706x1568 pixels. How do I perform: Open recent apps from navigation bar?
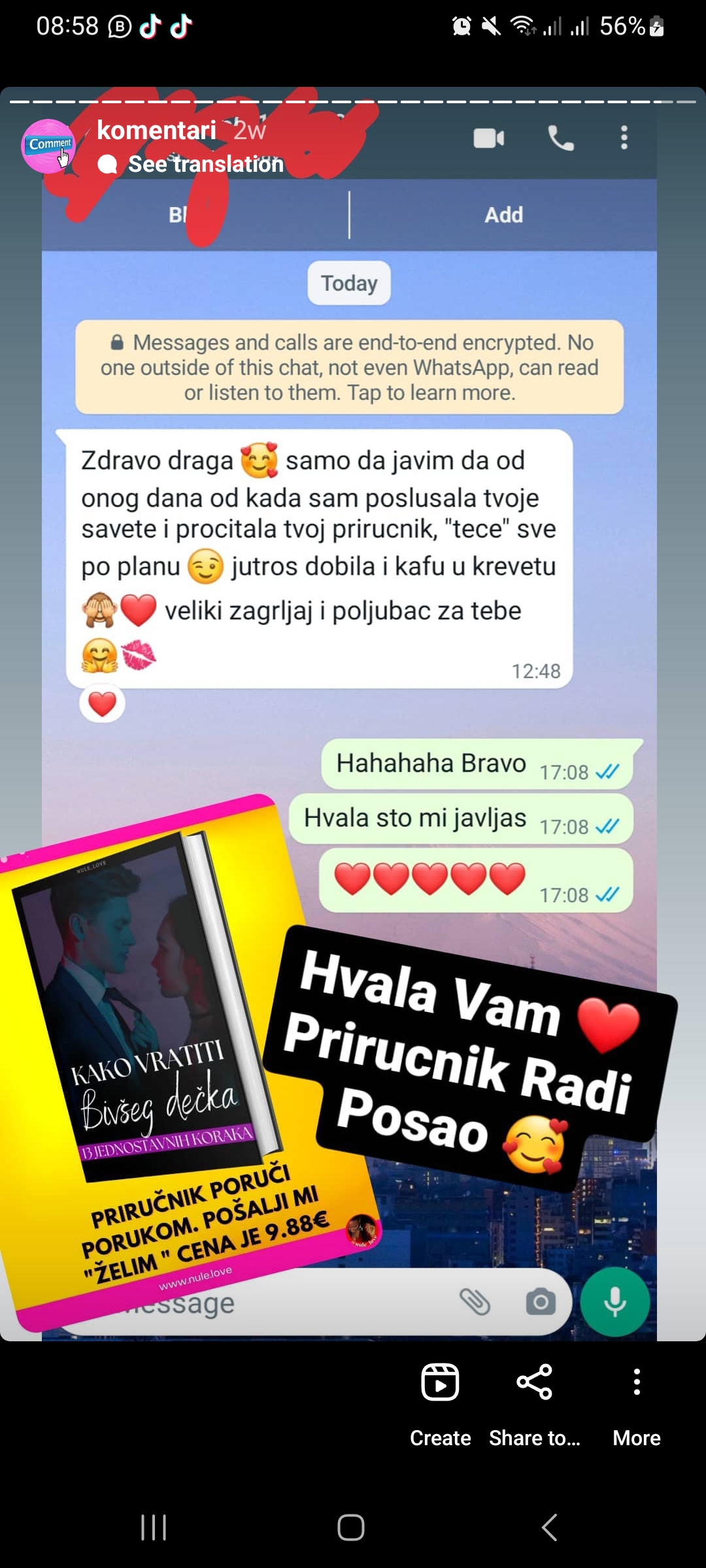click(154, 1527)
